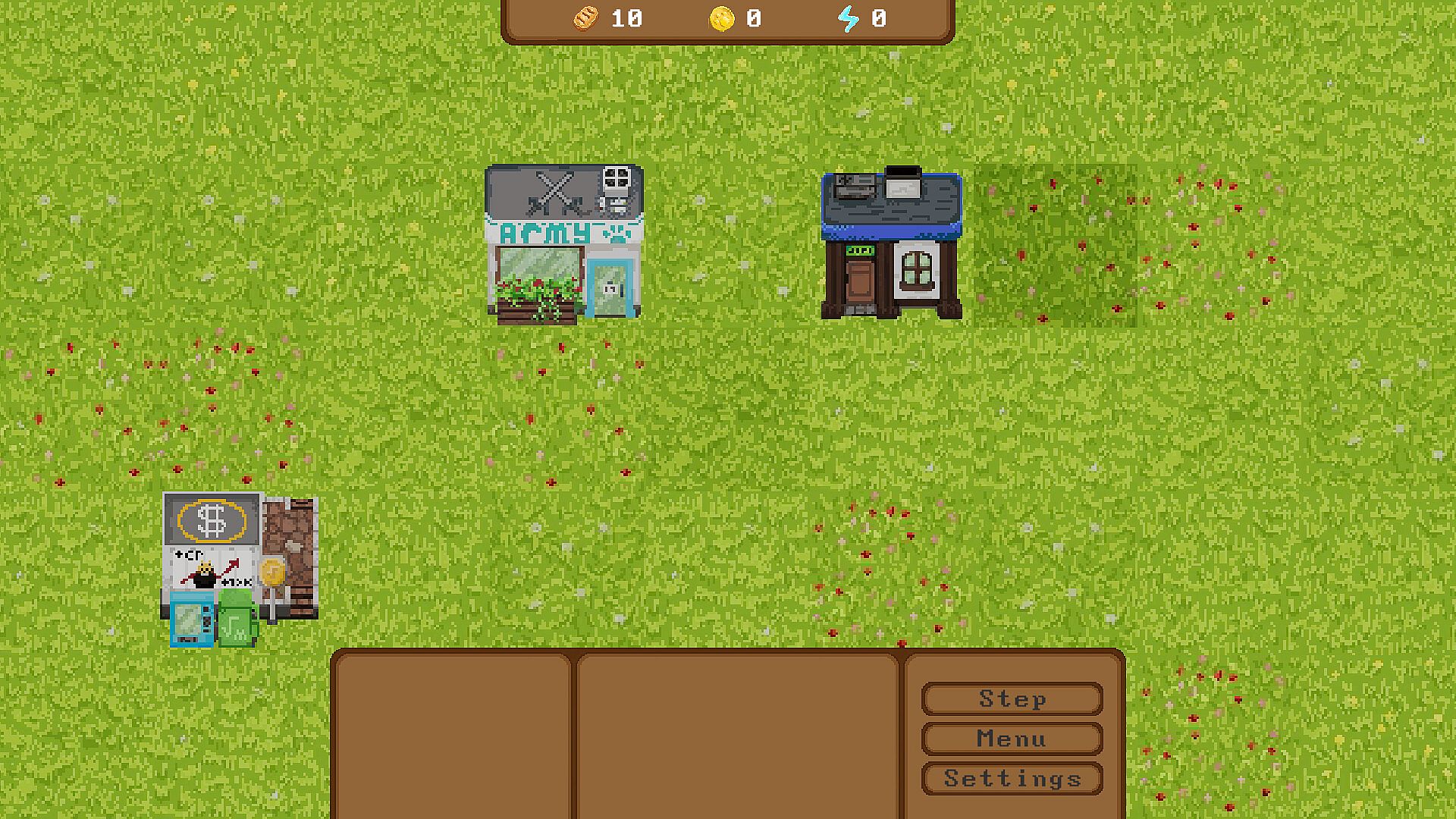The height and width of the screenshot is (819, 1456).
Task: Tap the Step button
Action: click(x=1012, y=698)
